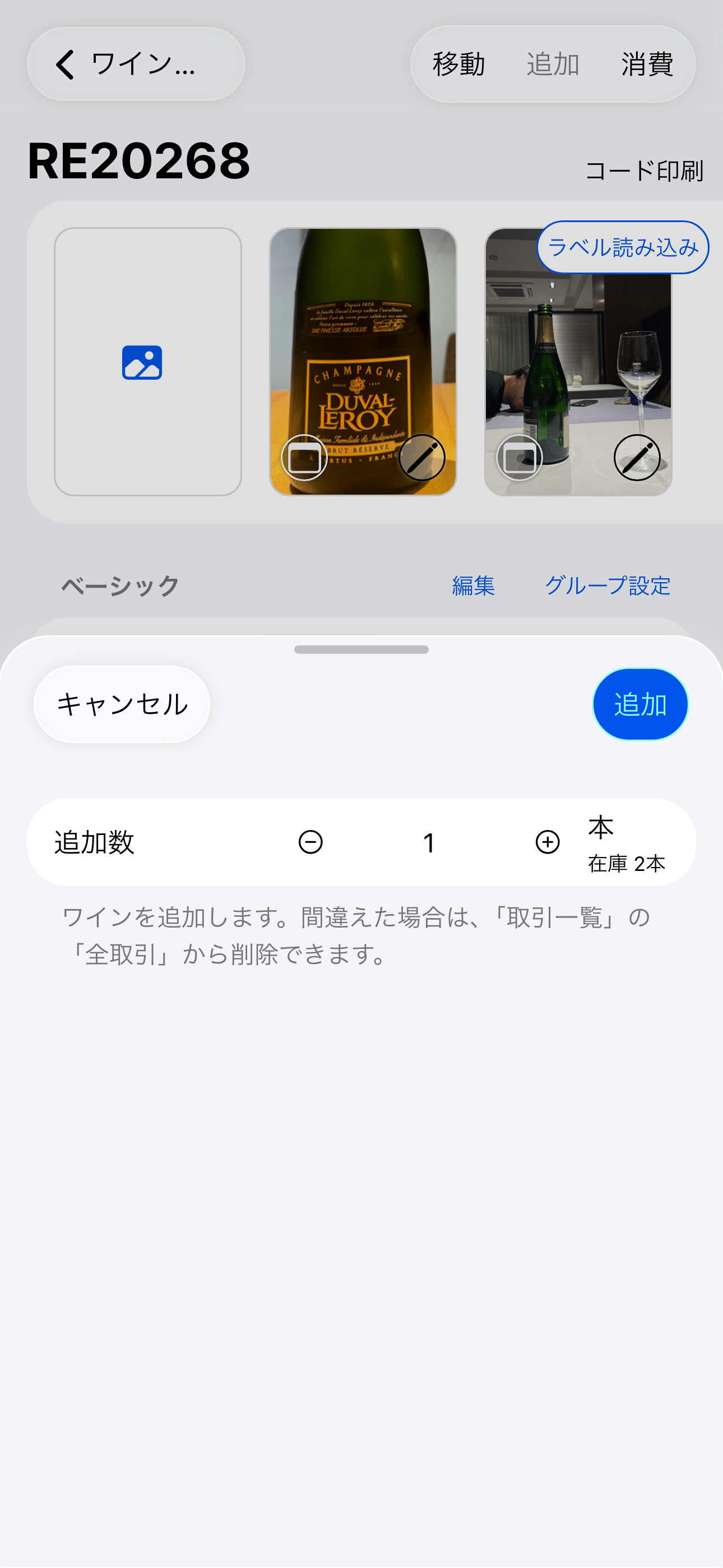Confirm with the blue 追加 button
723x1568 pixels.
point(639,704)
